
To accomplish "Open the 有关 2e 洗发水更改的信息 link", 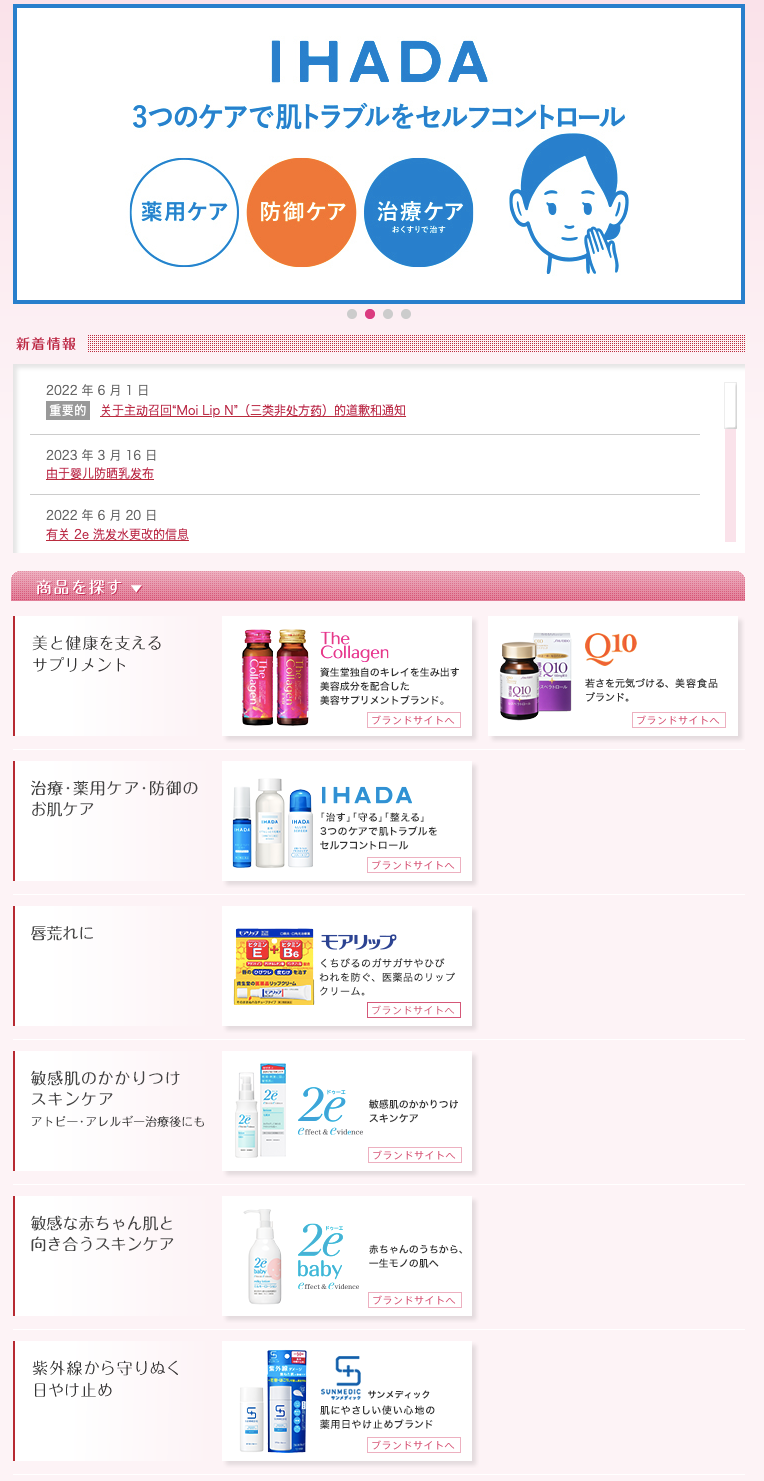I will pyautogui.click(x=117, y=535).
